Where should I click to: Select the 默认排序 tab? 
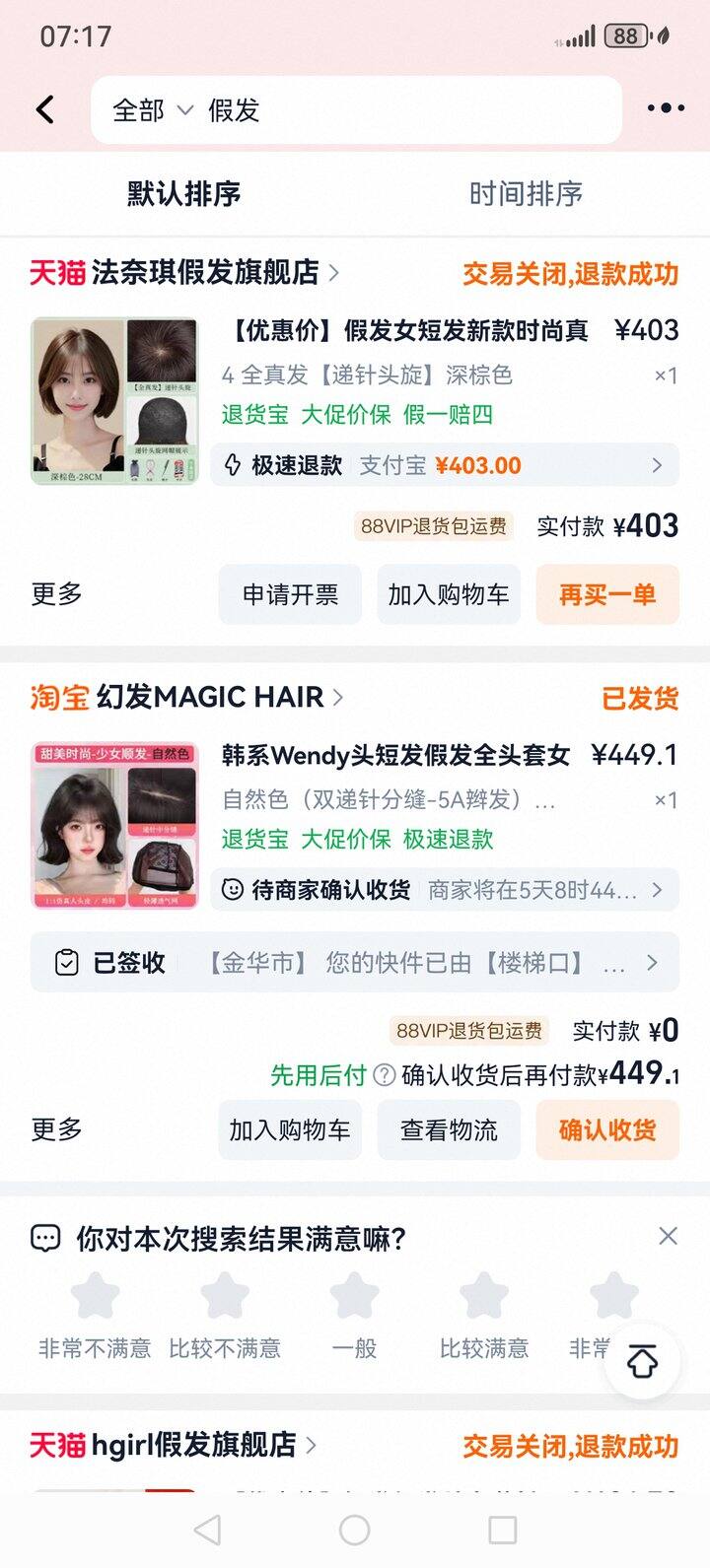click(184, 194)
